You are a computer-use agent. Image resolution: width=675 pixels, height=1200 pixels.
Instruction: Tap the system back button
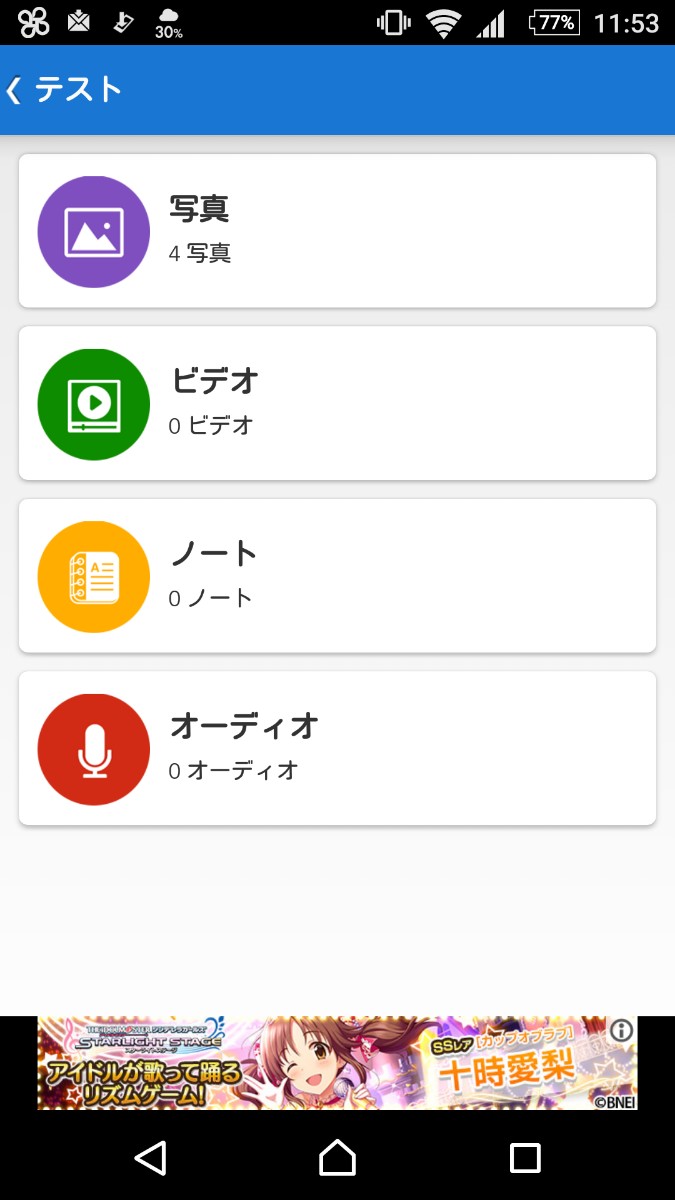(150, 1157)
